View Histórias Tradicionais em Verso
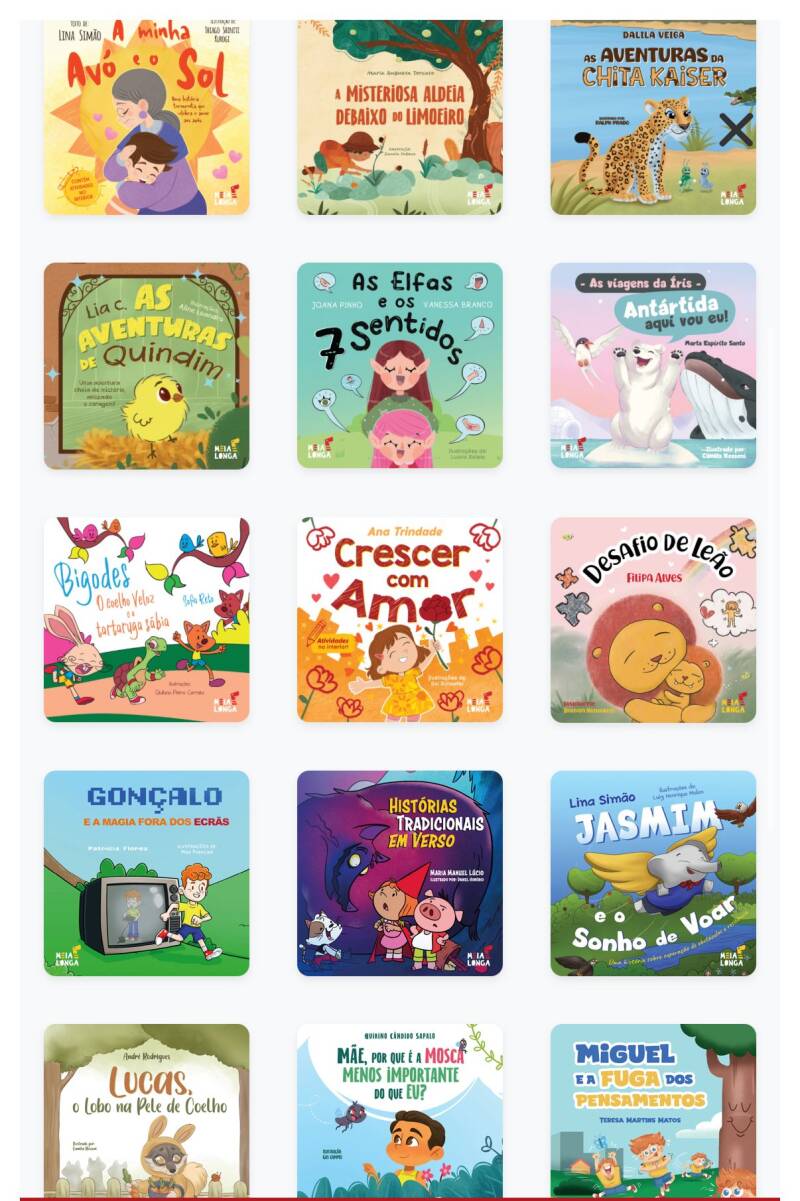800x1201 pixels. point(399,873)
